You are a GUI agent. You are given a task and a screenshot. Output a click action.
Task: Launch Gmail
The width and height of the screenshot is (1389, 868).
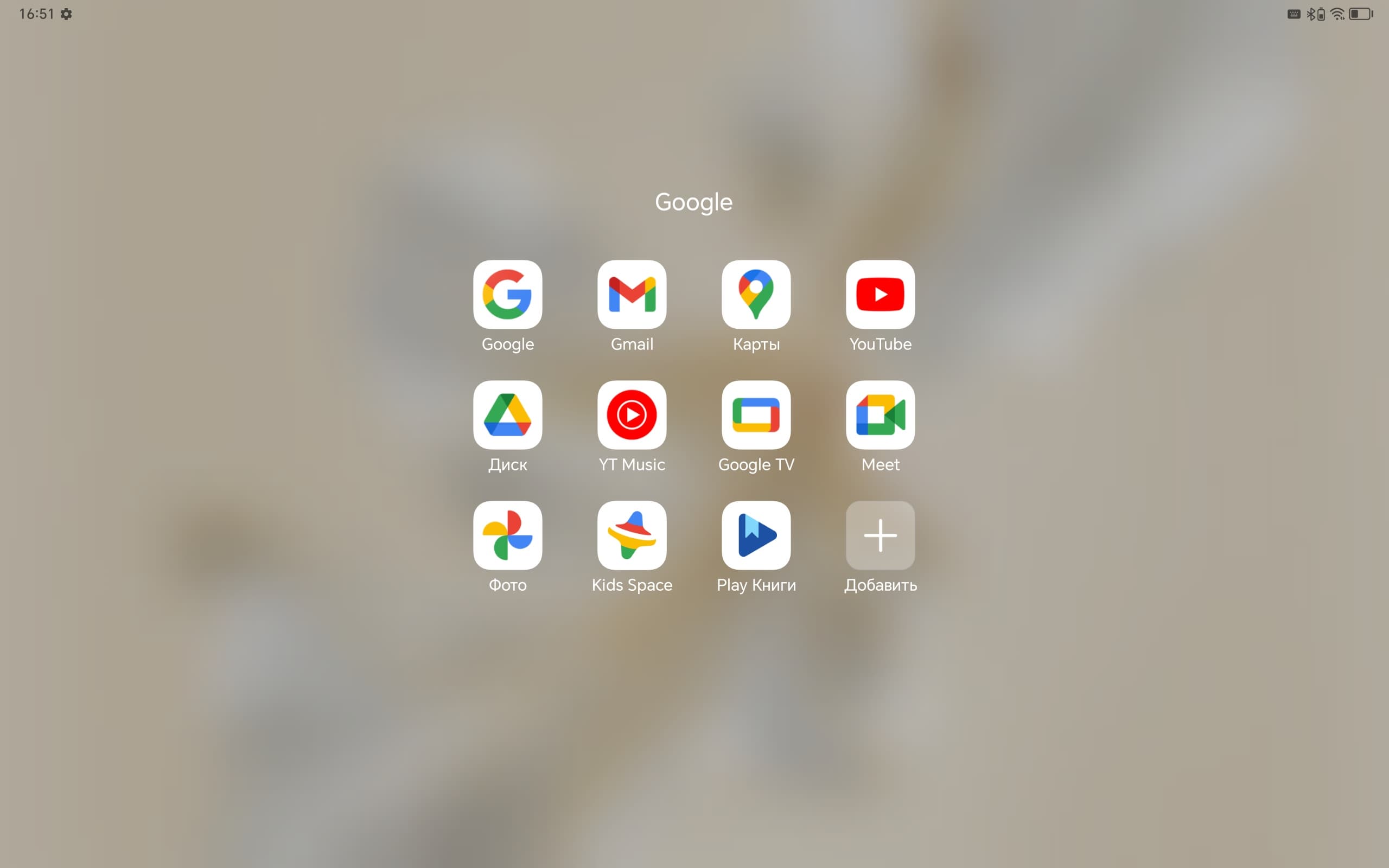click(632, 295)
